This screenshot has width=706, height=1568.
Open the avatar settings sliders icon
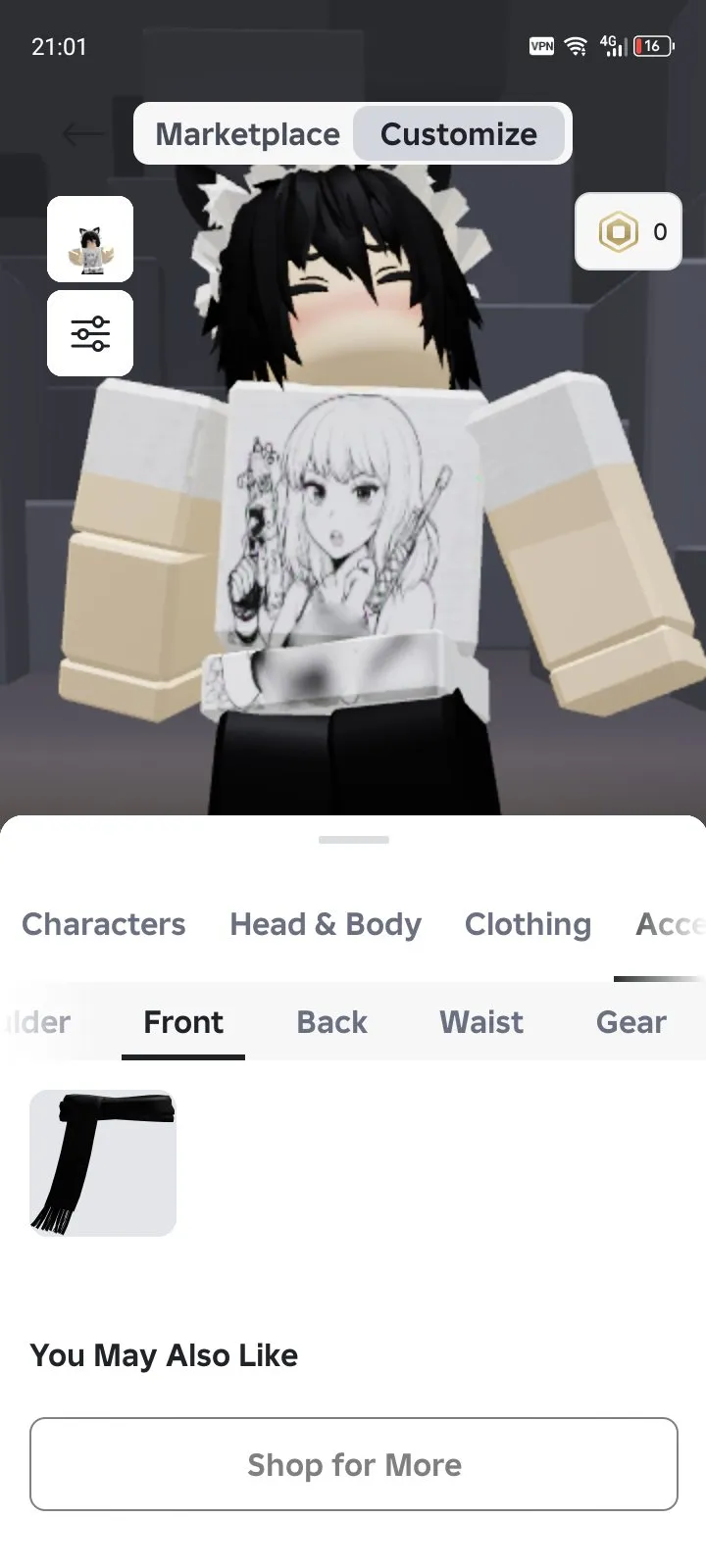point(90,333)
